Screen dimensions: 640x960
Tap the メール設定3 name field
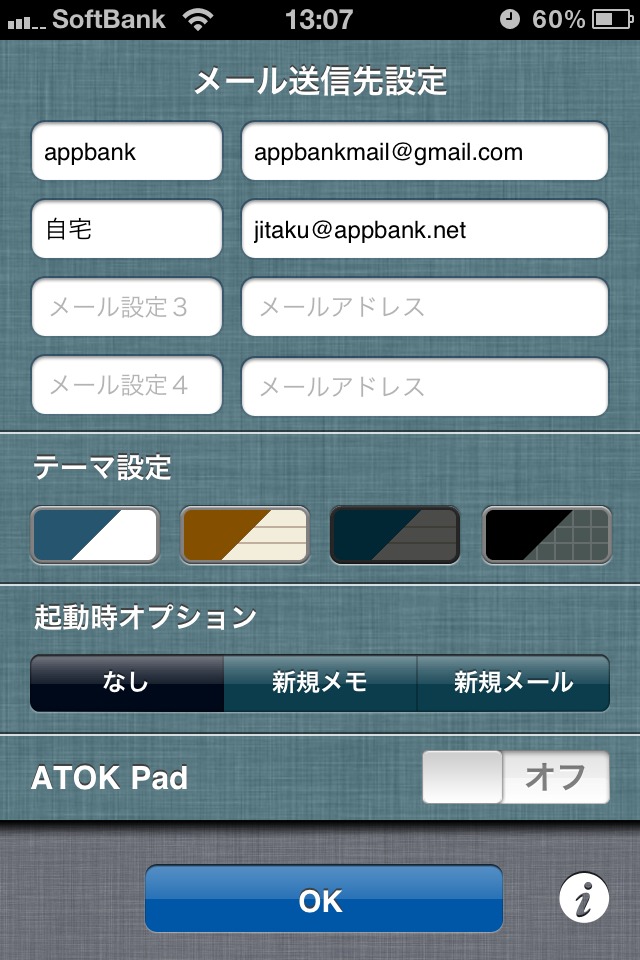click(126, 307)
